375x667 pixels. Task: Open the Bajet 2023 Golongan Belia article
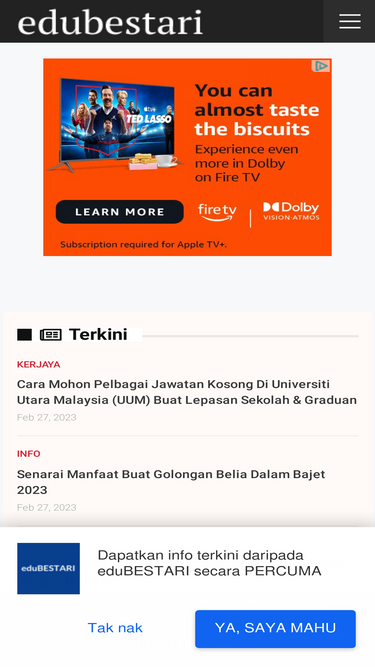pos(171,482)
